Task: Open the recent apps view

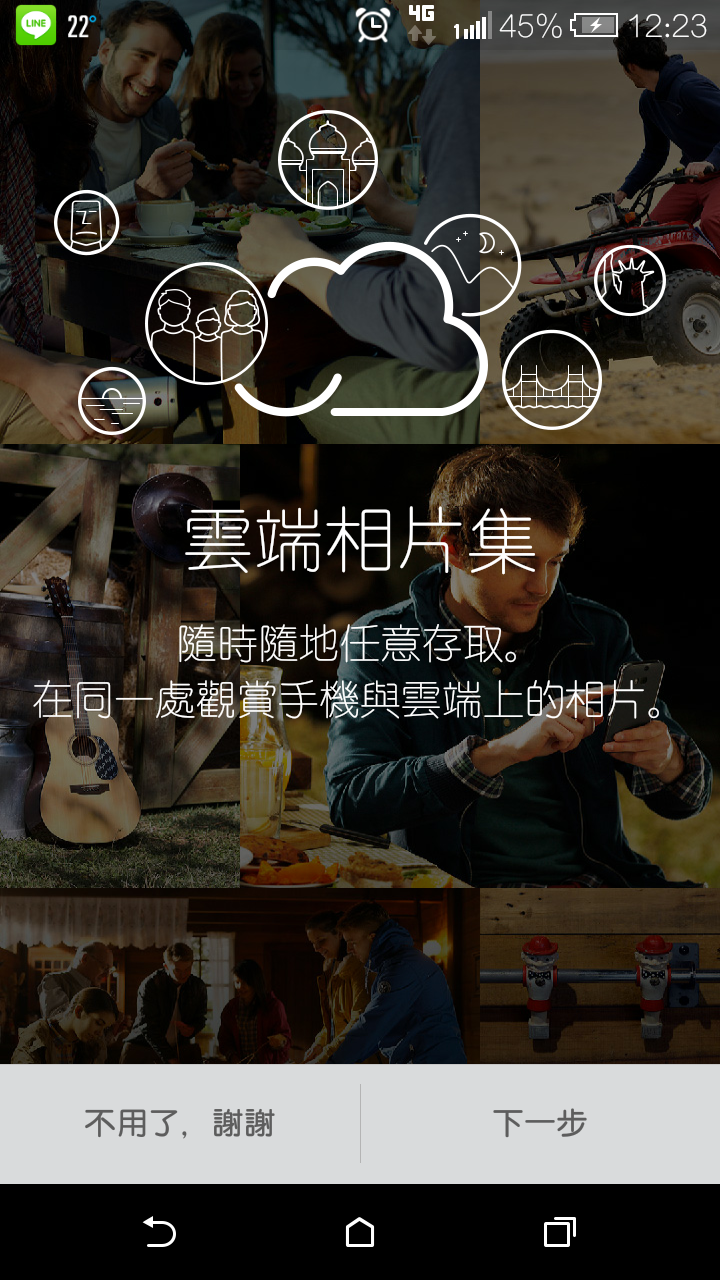Action: click(559, 1232)
